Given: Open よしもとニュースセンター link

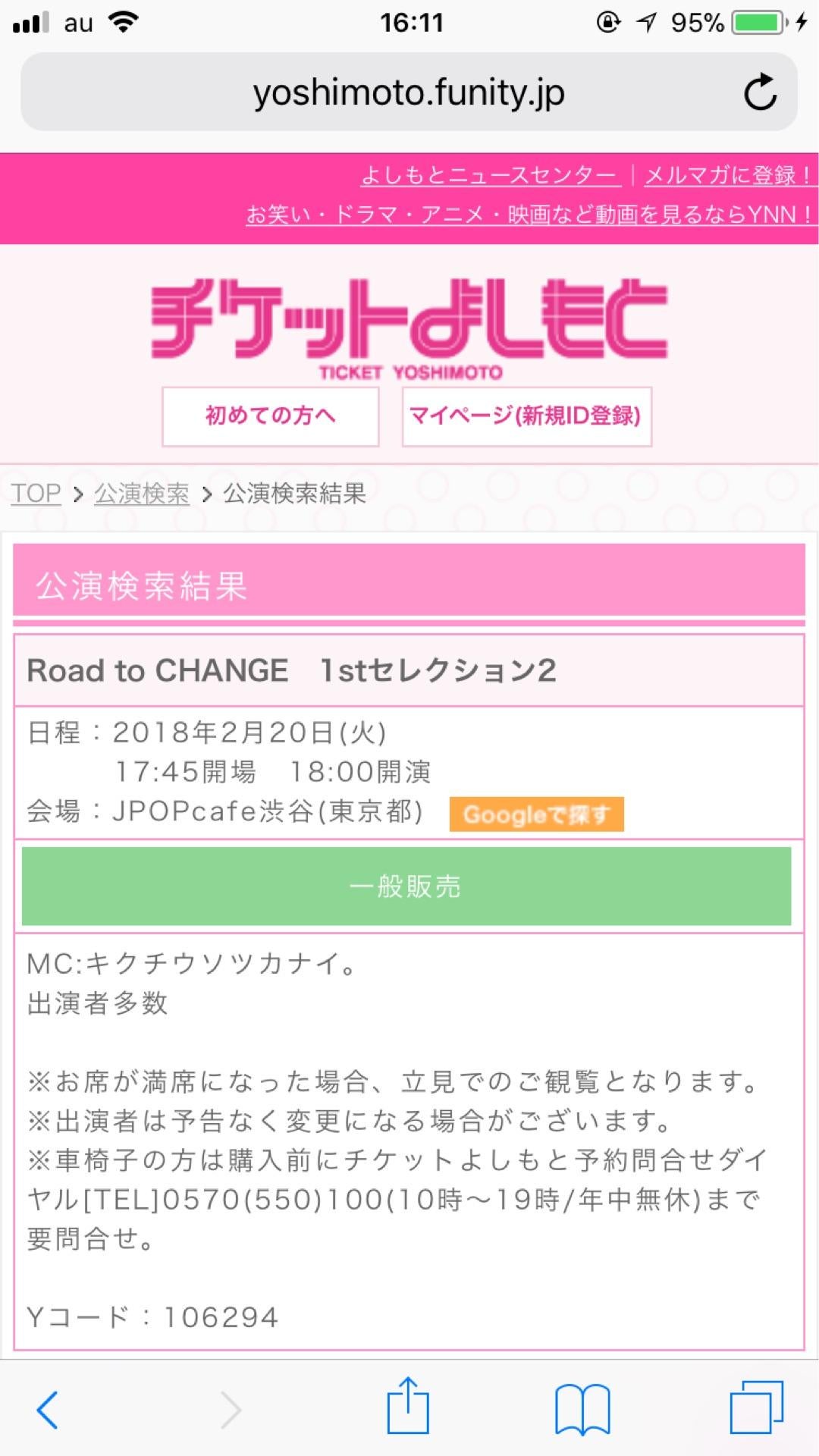Looking at the screenshot, I should click(x=489, y=175).
